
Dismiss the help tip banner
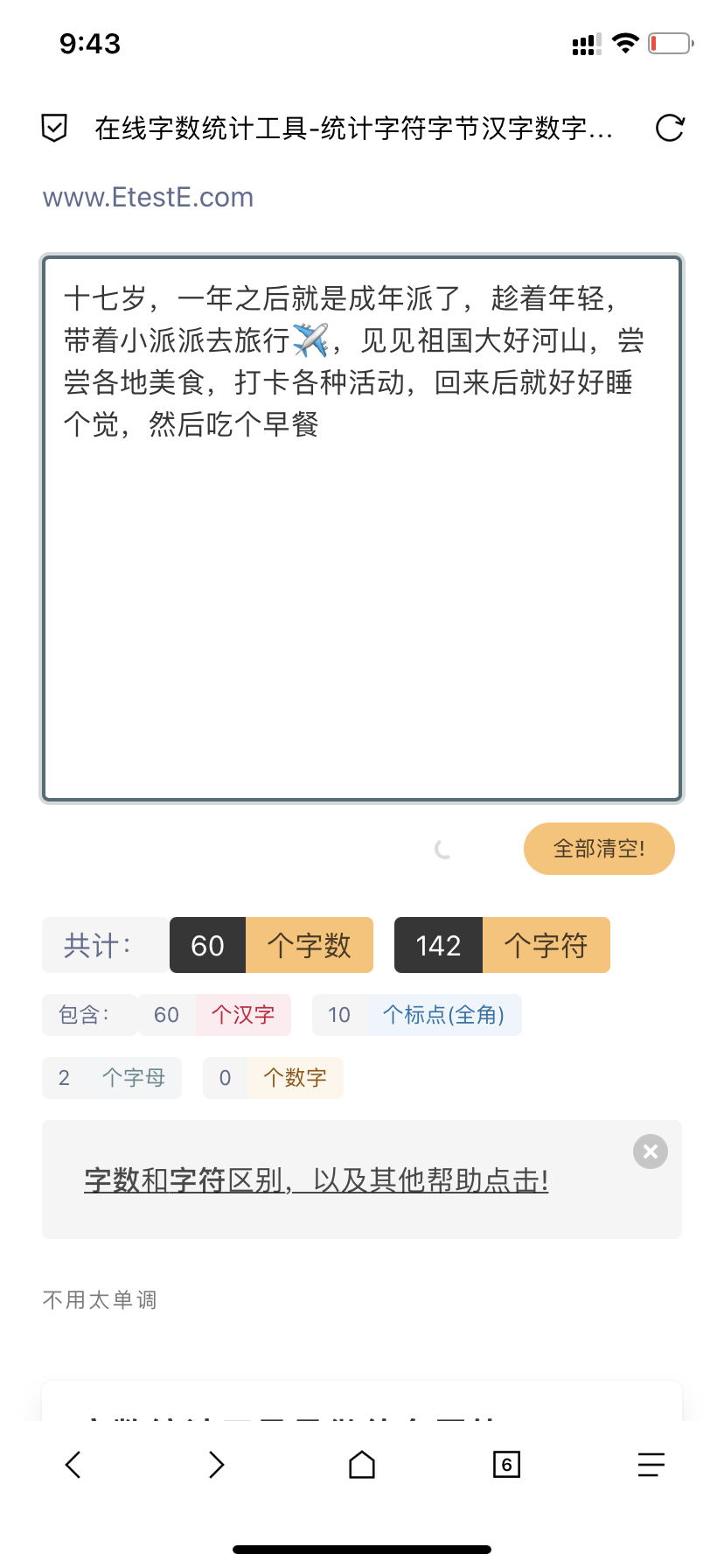pos(651,1151)
